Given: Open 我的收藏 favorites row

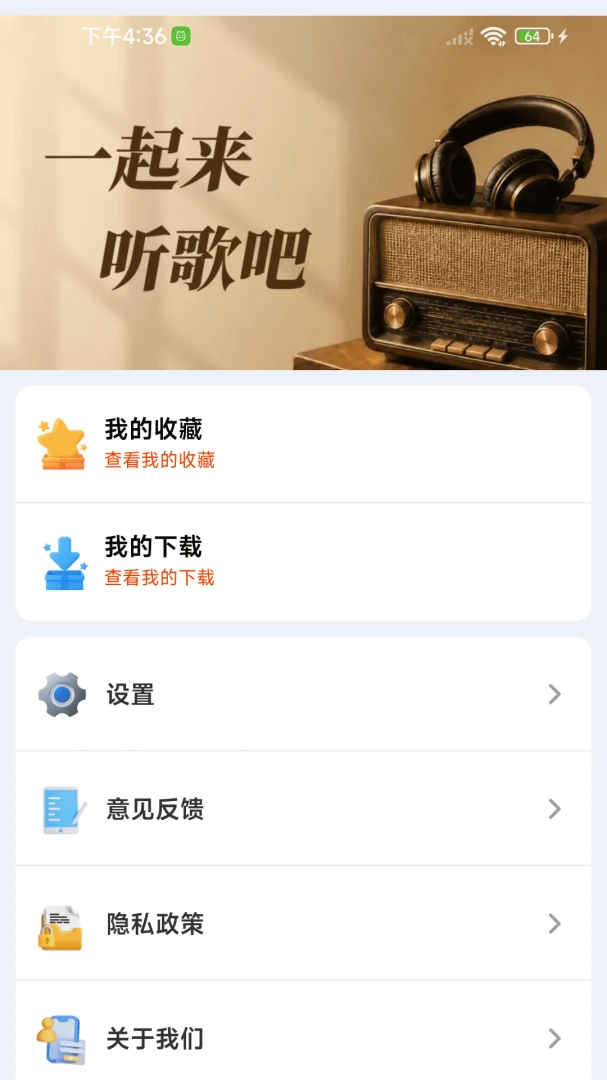Looking at the screenshot, I should [x=303, y=444].
